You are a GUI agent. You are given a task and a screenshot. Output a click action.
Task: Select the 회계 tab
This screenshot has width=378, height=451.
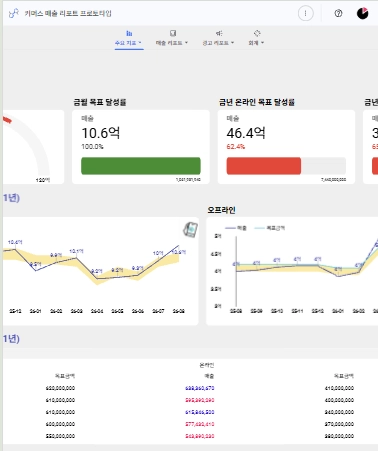pyautogui.click(x=256, y=38)
